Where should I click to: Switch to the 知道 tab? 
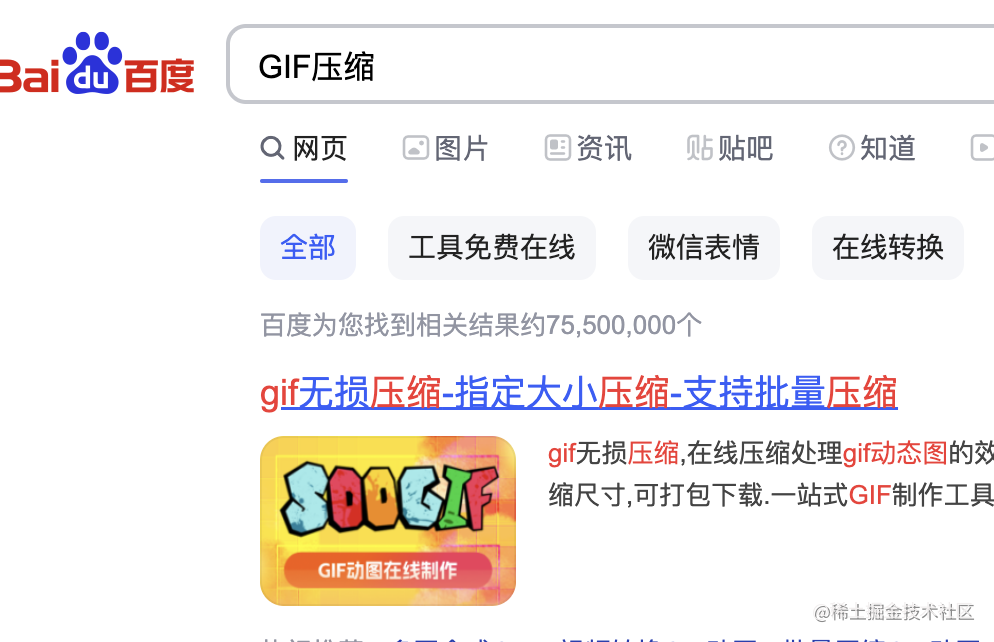pos(873,148)
